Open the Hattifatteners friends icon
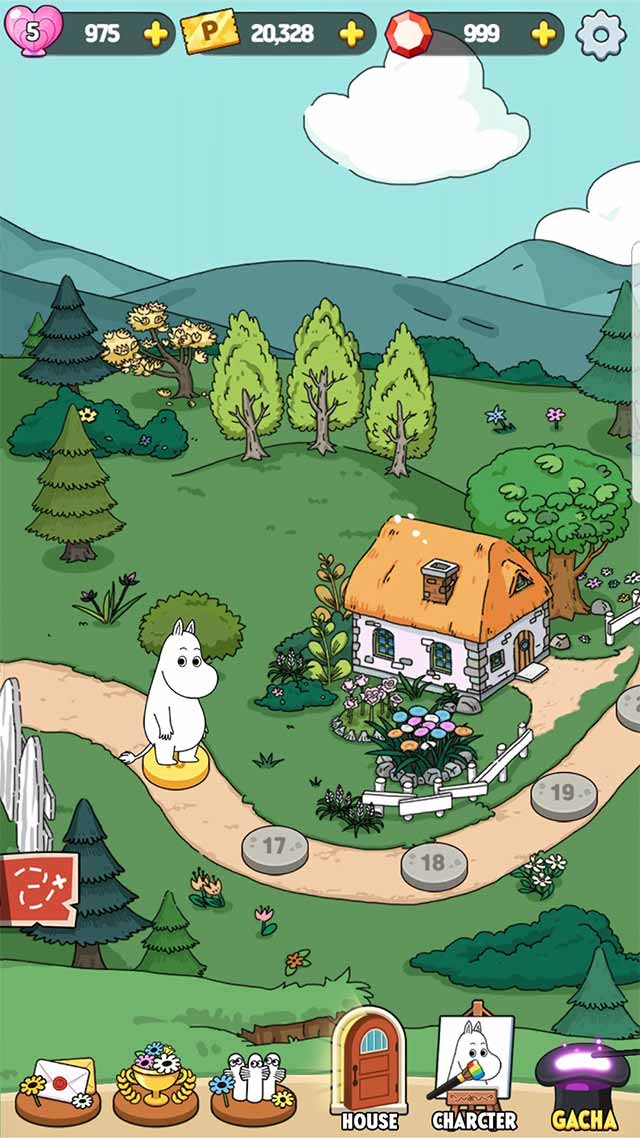This screenshot has width=640, height=1138. [x=252, y=1083]
